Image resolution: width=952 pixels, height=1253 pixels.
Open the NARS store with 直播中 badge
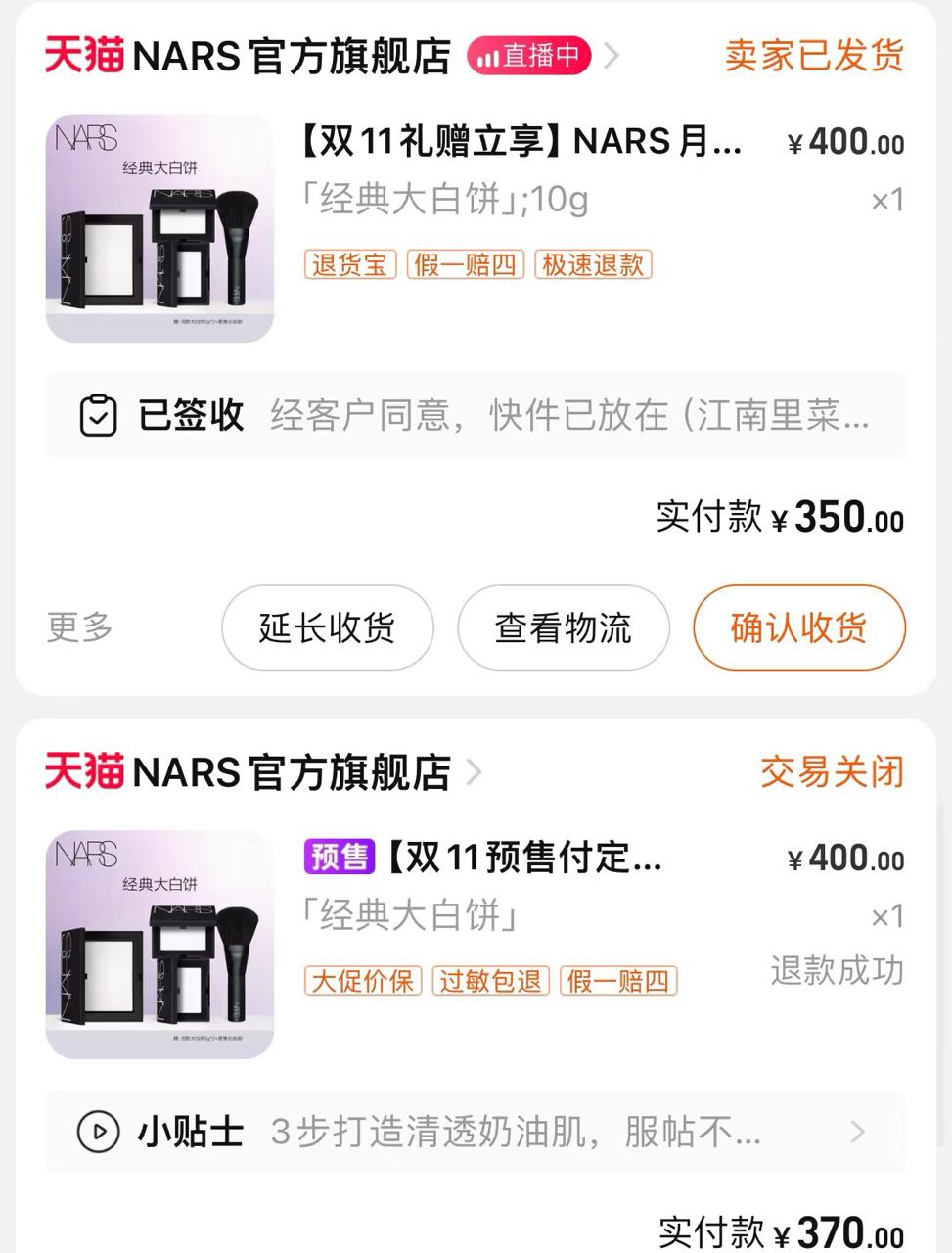291,57
